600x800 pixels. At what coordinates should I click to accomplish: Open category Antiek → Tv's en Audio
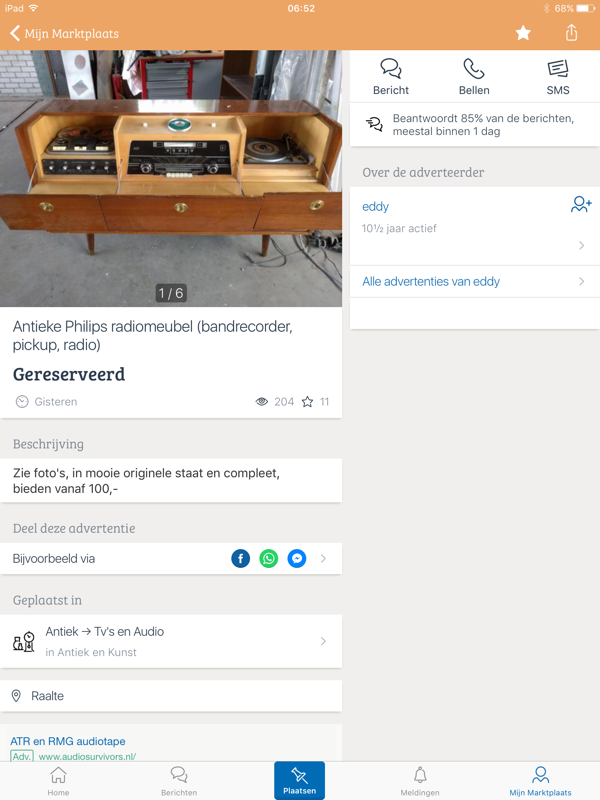pos(171,641)
